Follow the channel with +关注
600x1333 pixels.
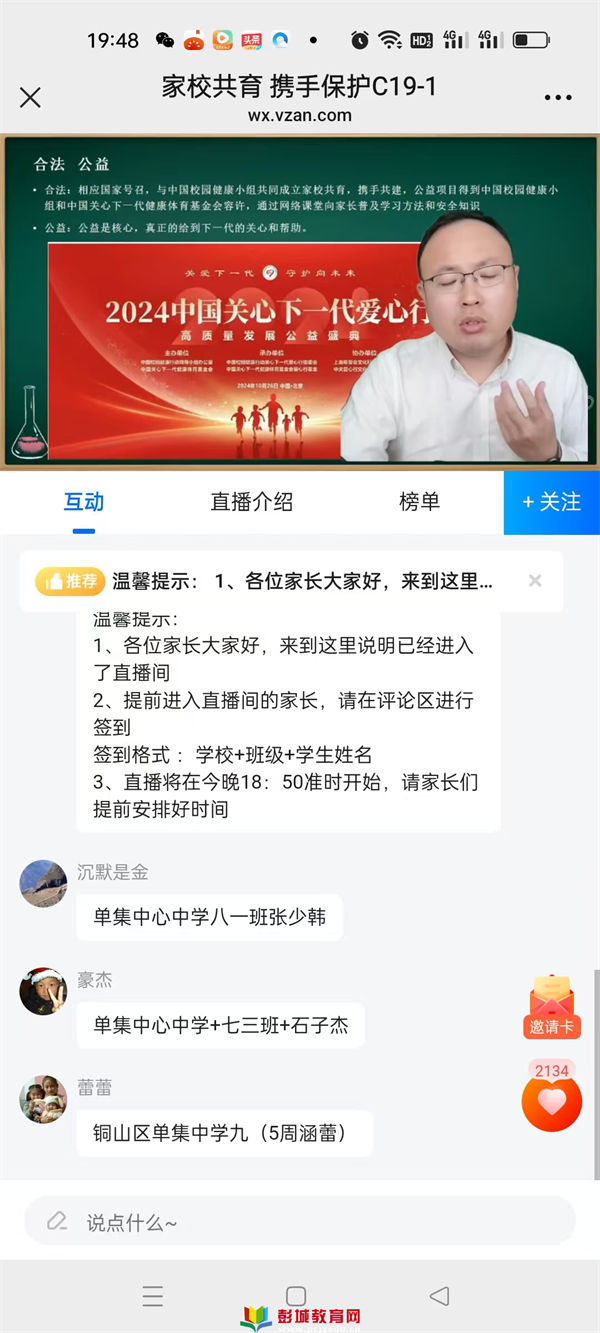click(x=551, y=502)
